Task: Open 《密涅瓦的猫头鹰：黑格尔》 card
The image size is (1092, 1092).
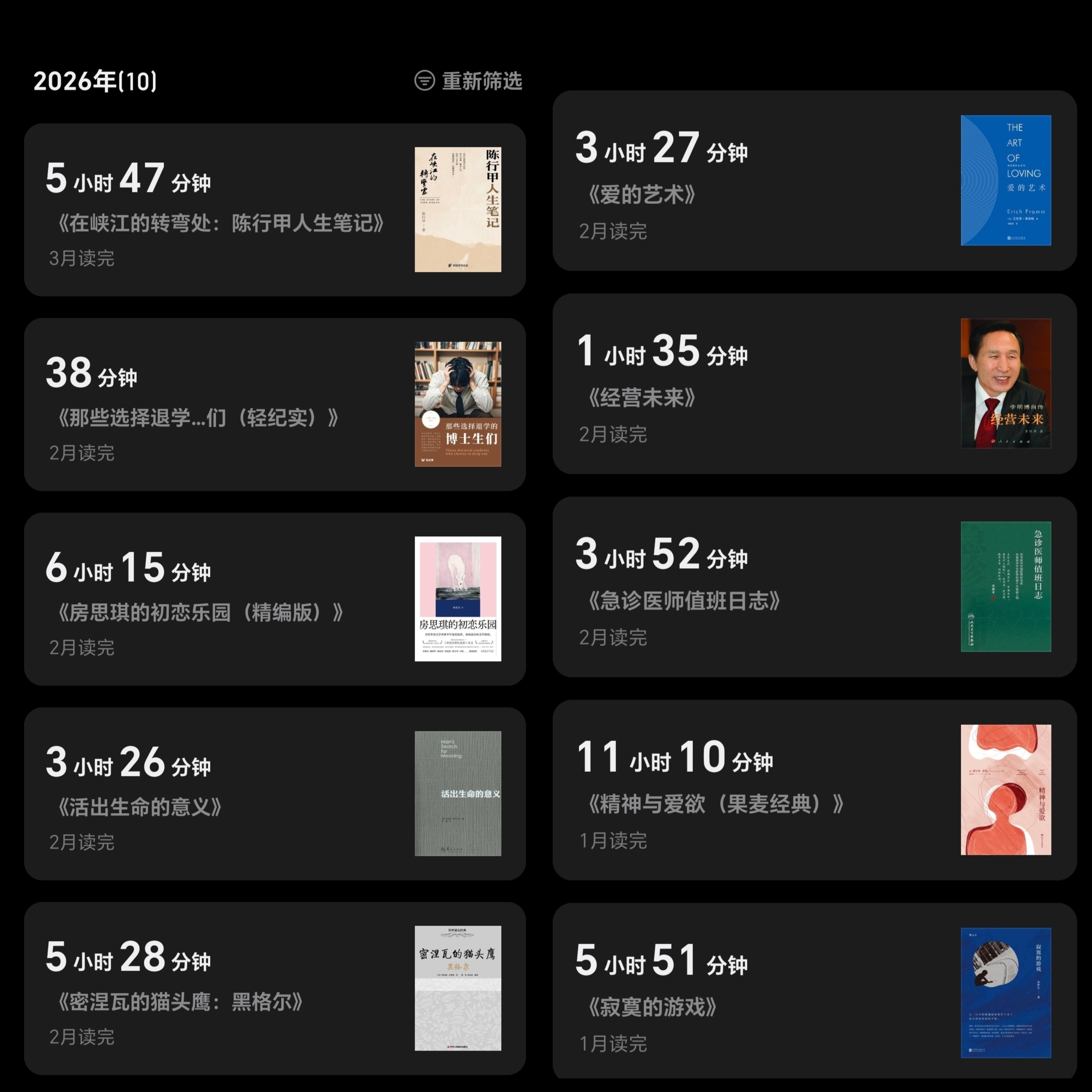Action: [x=275, y=988]
